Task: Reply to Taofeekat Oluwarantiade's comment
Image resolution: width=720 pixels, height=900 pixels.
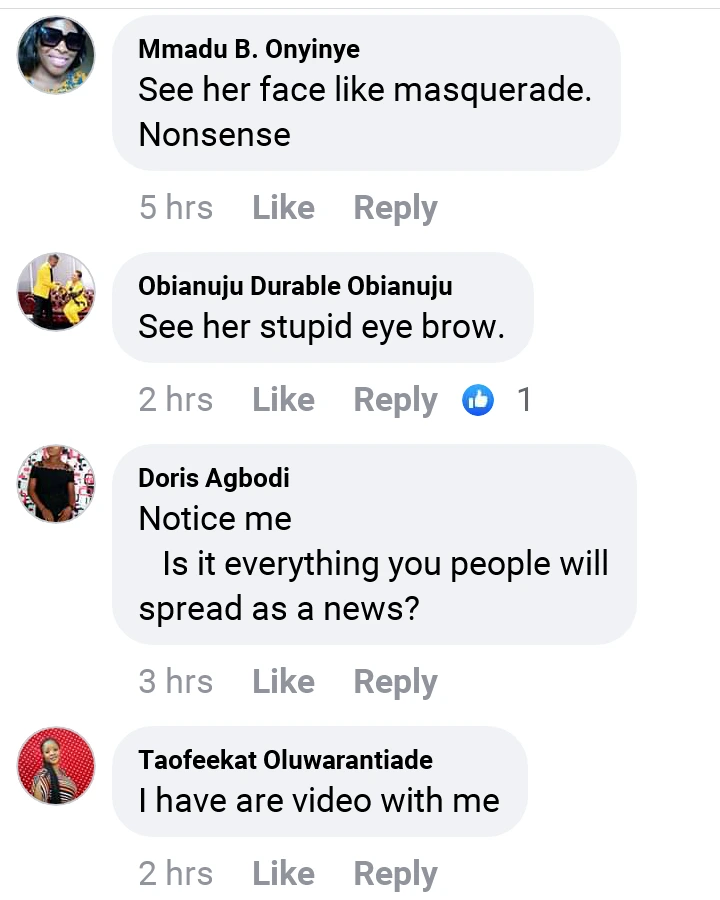Action: tap(395, 874)
